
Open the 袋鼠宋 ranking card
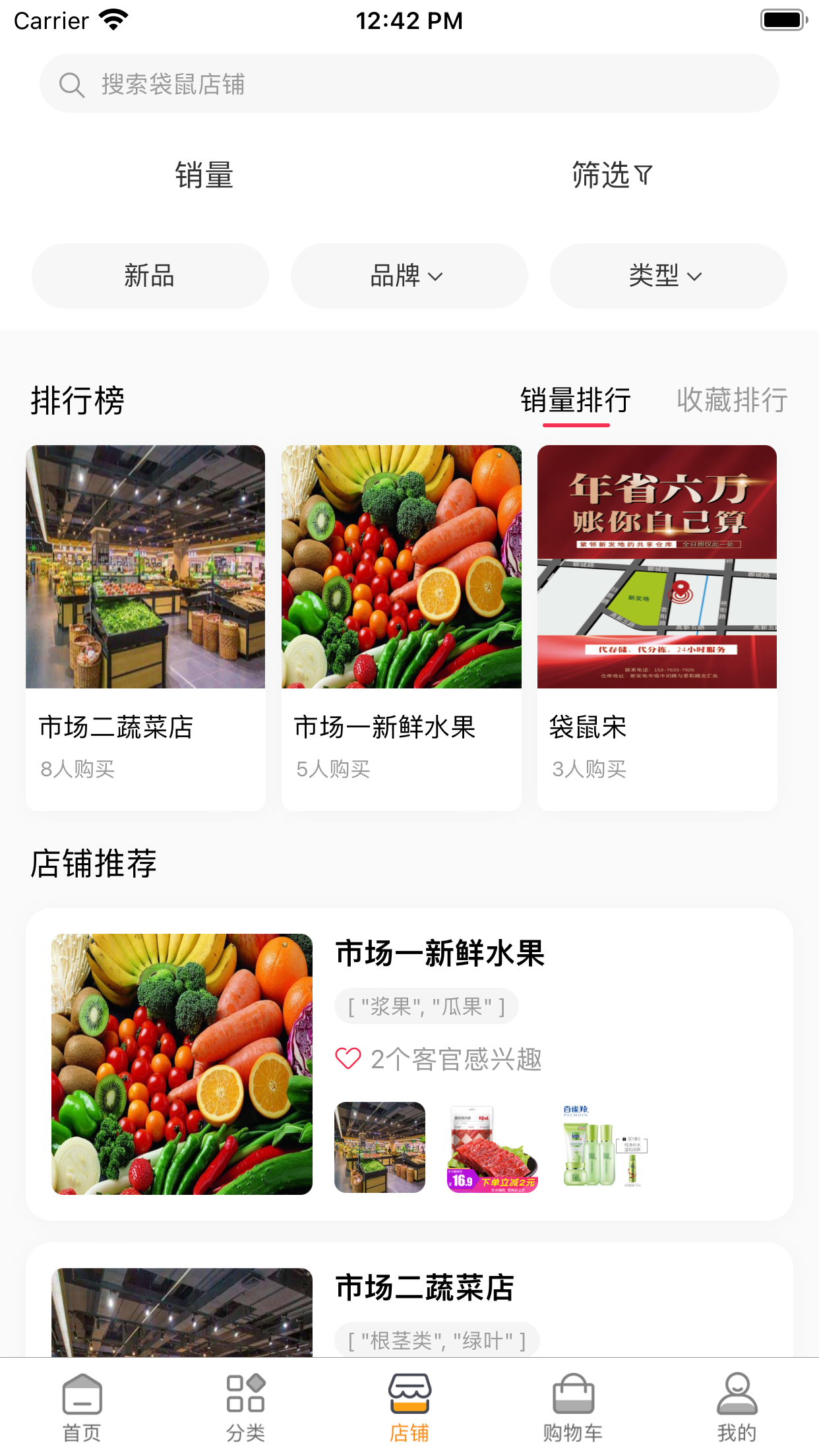(657, 626)
